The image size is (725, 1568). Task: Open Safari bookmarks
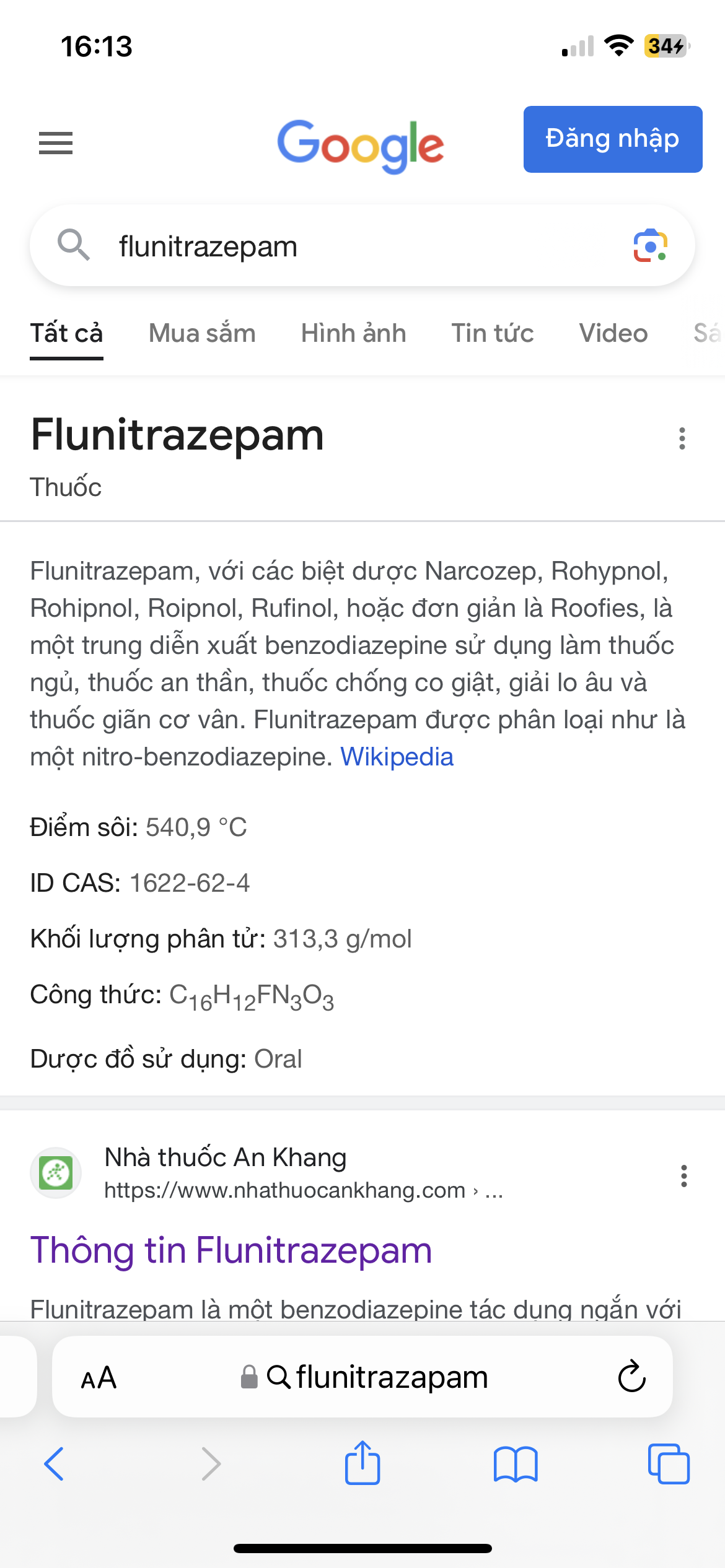pyautogui.click(x=516, y=1464)
